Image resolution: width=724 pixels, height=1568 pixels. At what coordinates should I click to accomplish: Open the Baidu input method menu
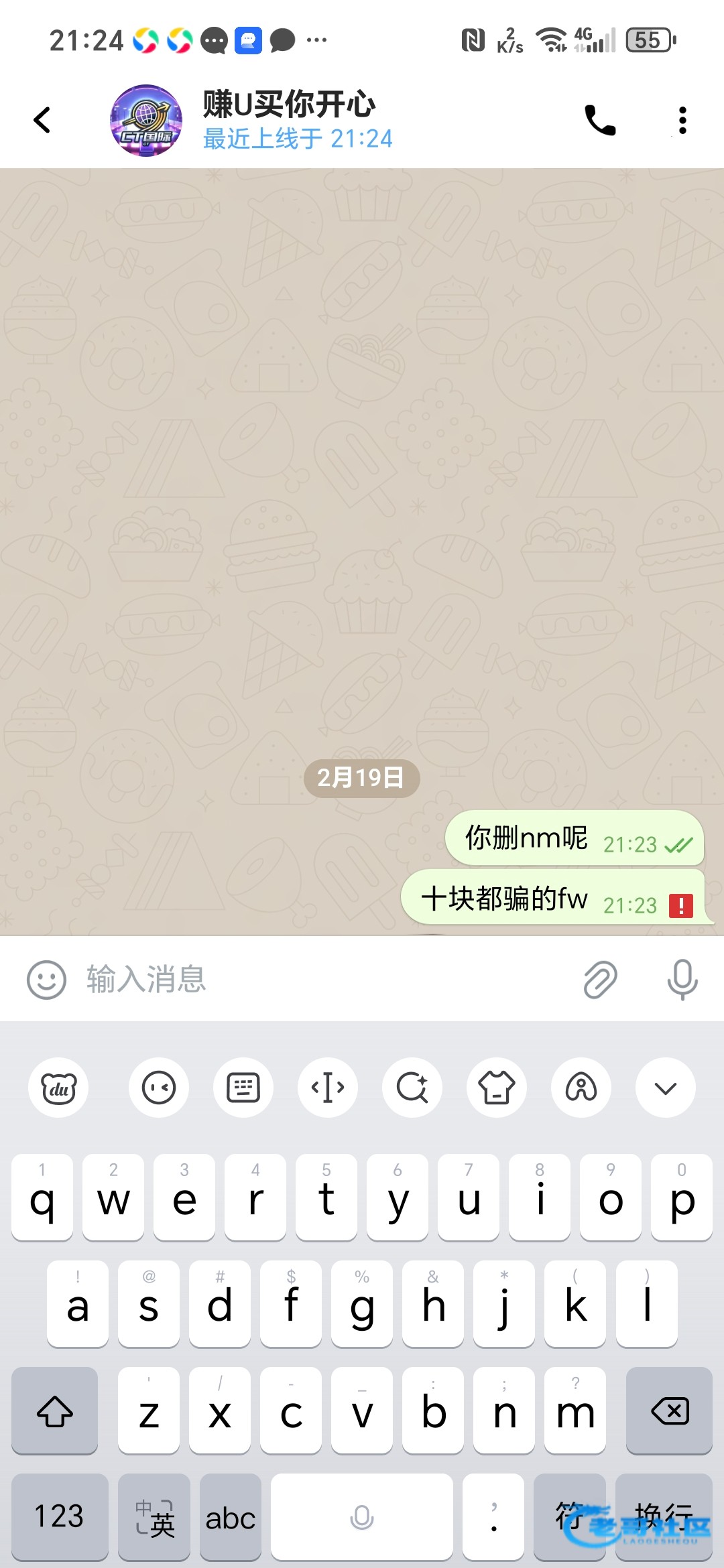point(58,1088)
